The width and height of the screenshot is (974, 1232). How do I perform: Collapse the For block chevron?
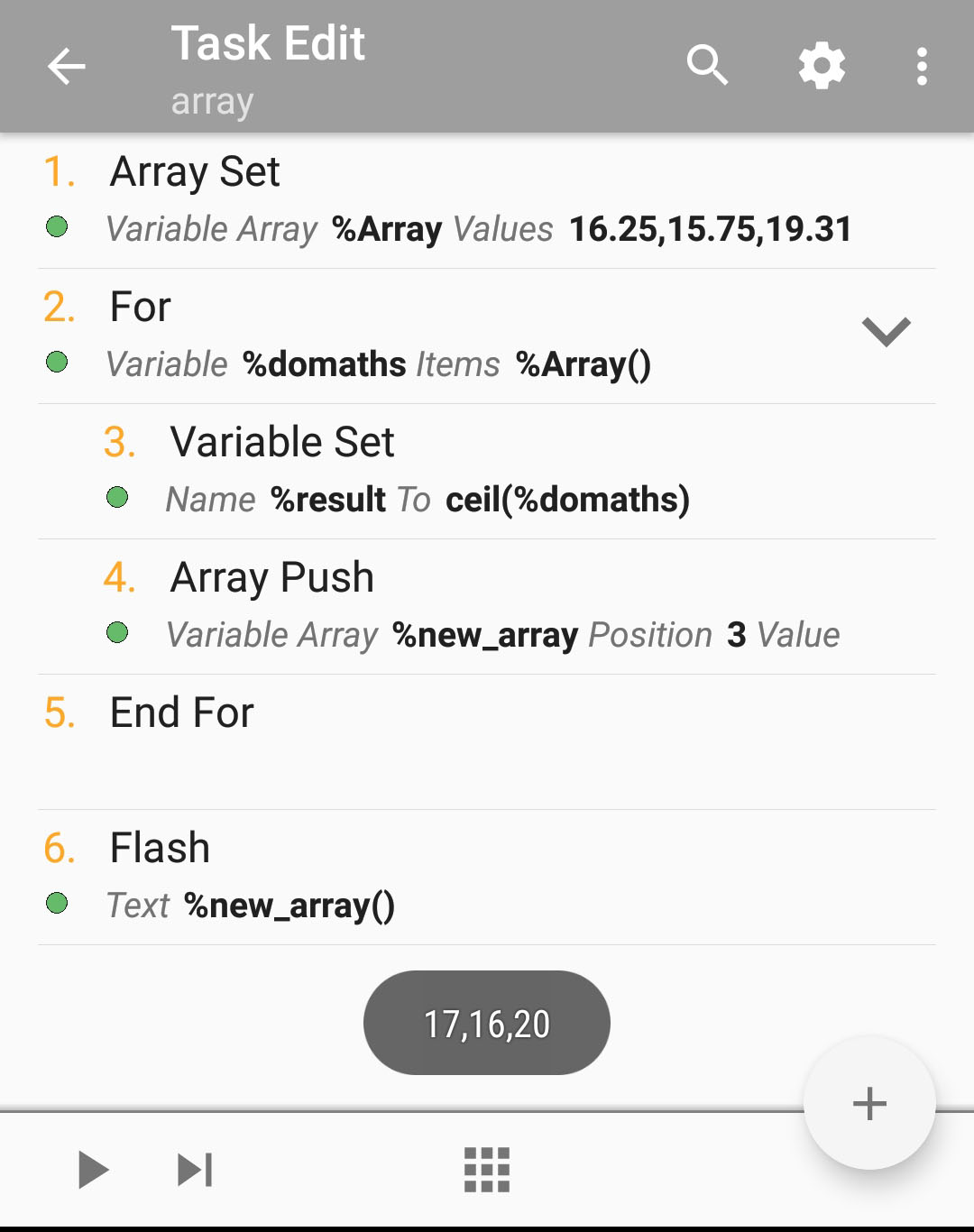click(887, 332)
